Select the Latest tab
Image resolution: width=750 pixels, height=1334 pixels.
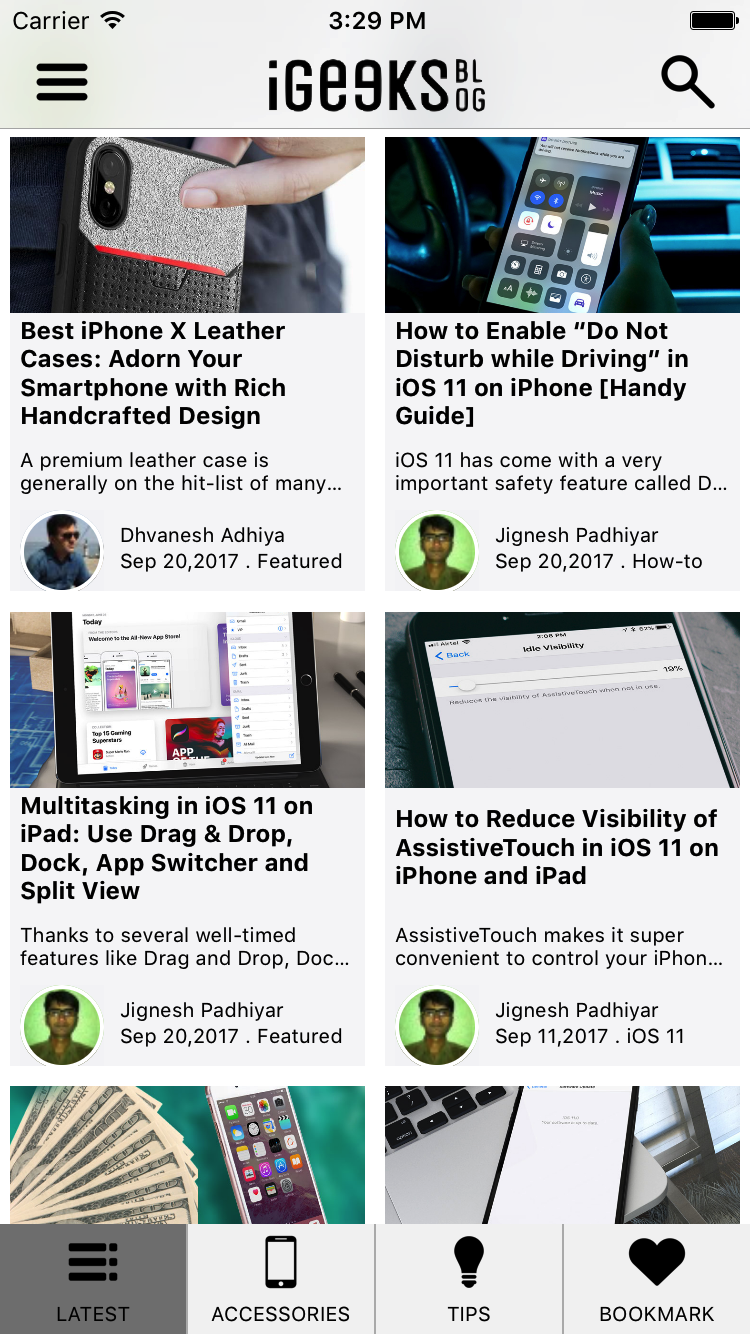tap(93, 1279)
